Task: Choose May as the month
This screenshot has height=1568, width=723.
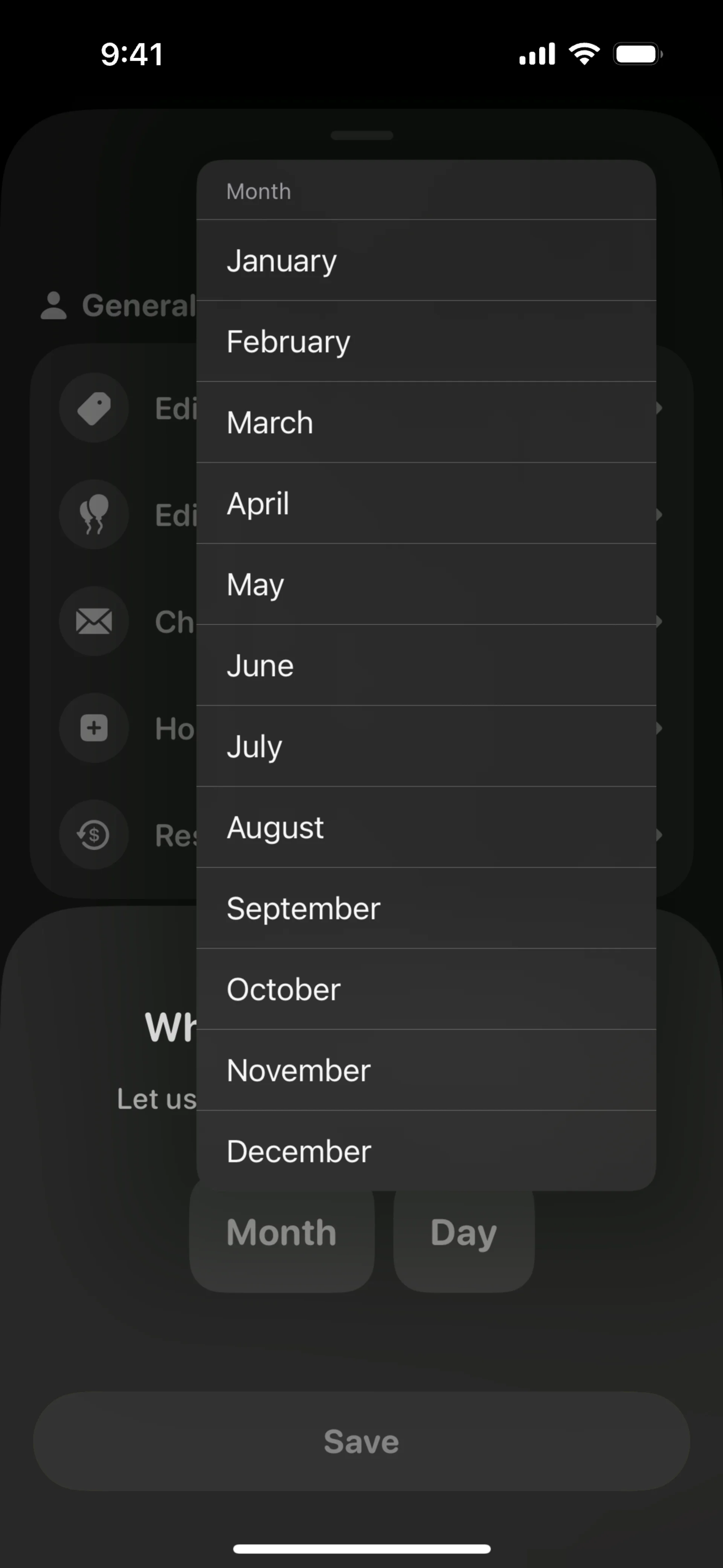Action: pyautogui.click(x=426, y=584)
